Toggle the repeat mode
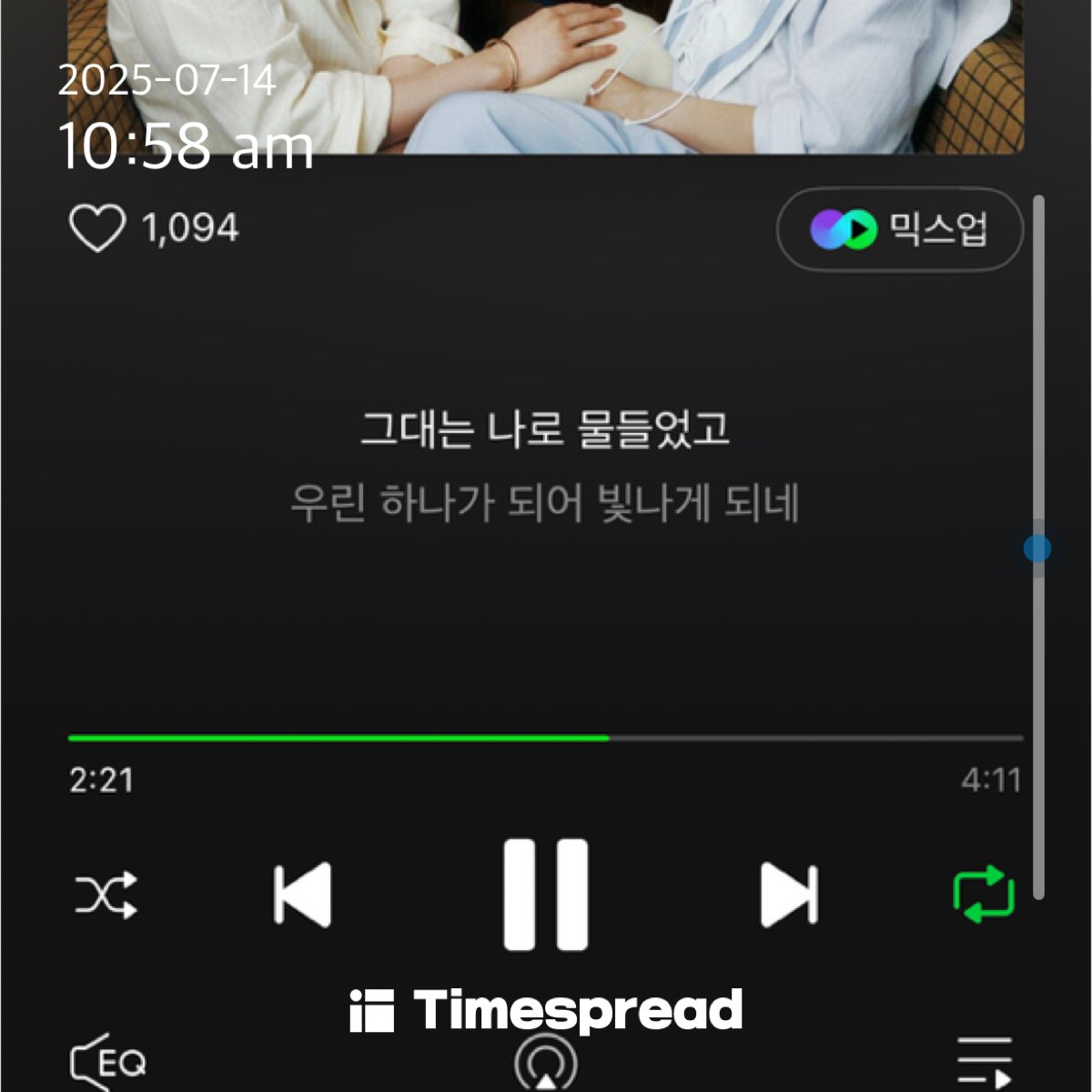This screenshot has width=1092, height=1092. point(984,895)
